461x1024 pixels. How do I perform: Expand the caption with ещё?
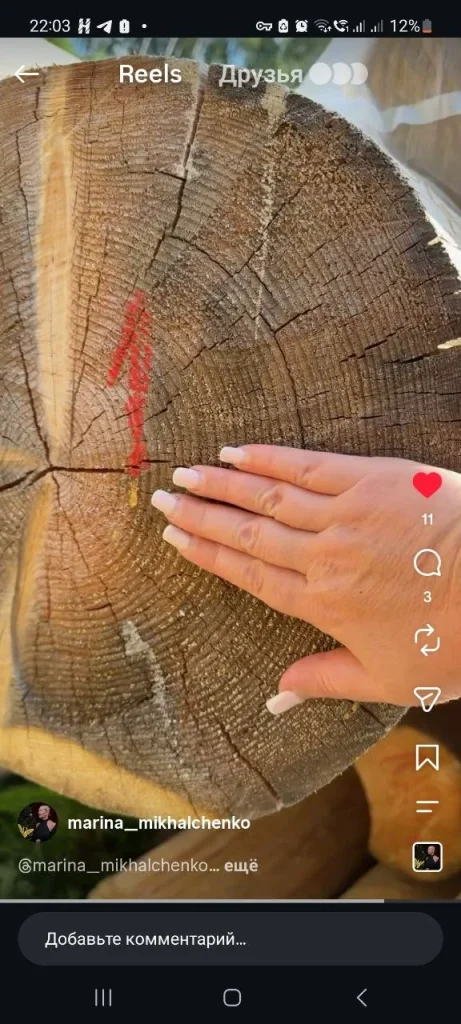coord(241,866)
